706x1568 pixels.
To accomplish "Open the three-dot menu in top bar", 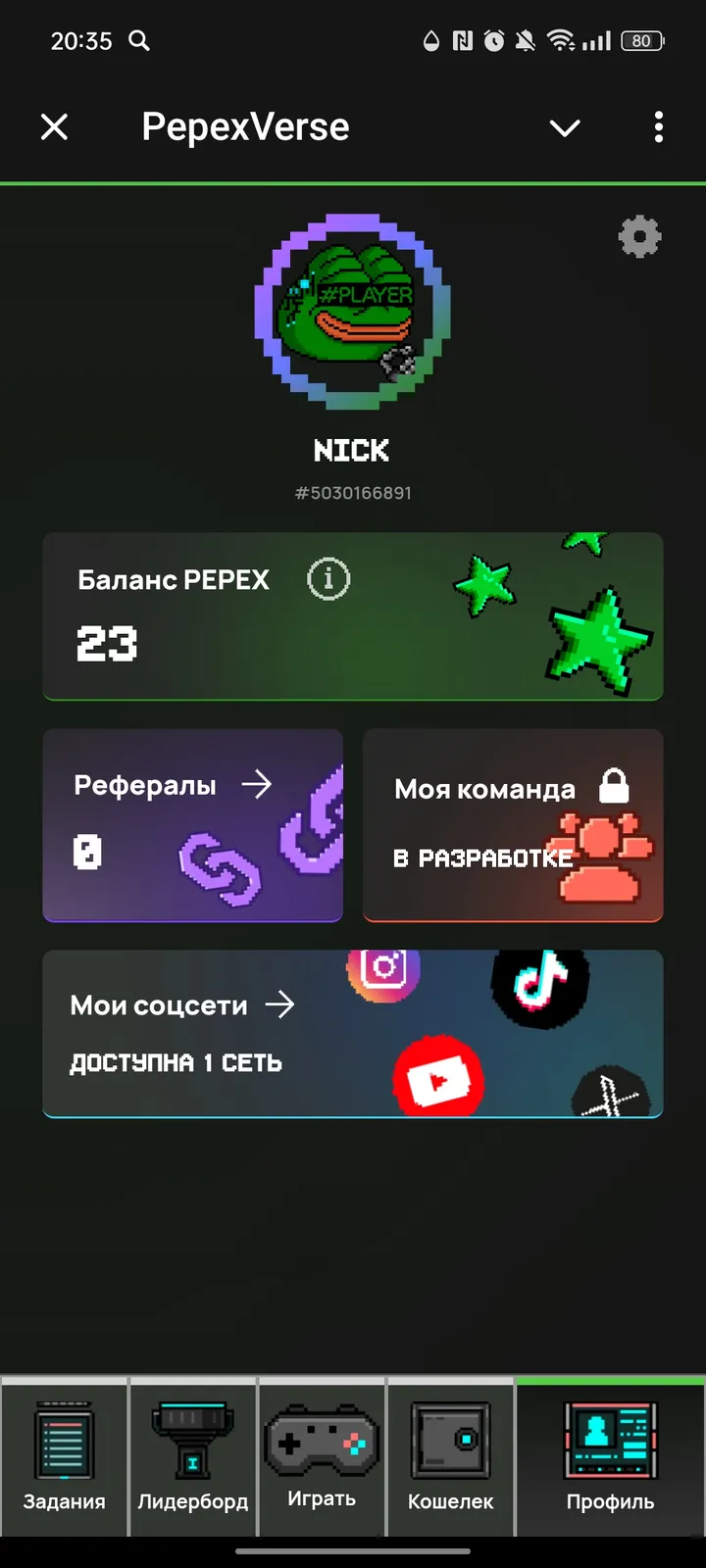I will 658,127.
